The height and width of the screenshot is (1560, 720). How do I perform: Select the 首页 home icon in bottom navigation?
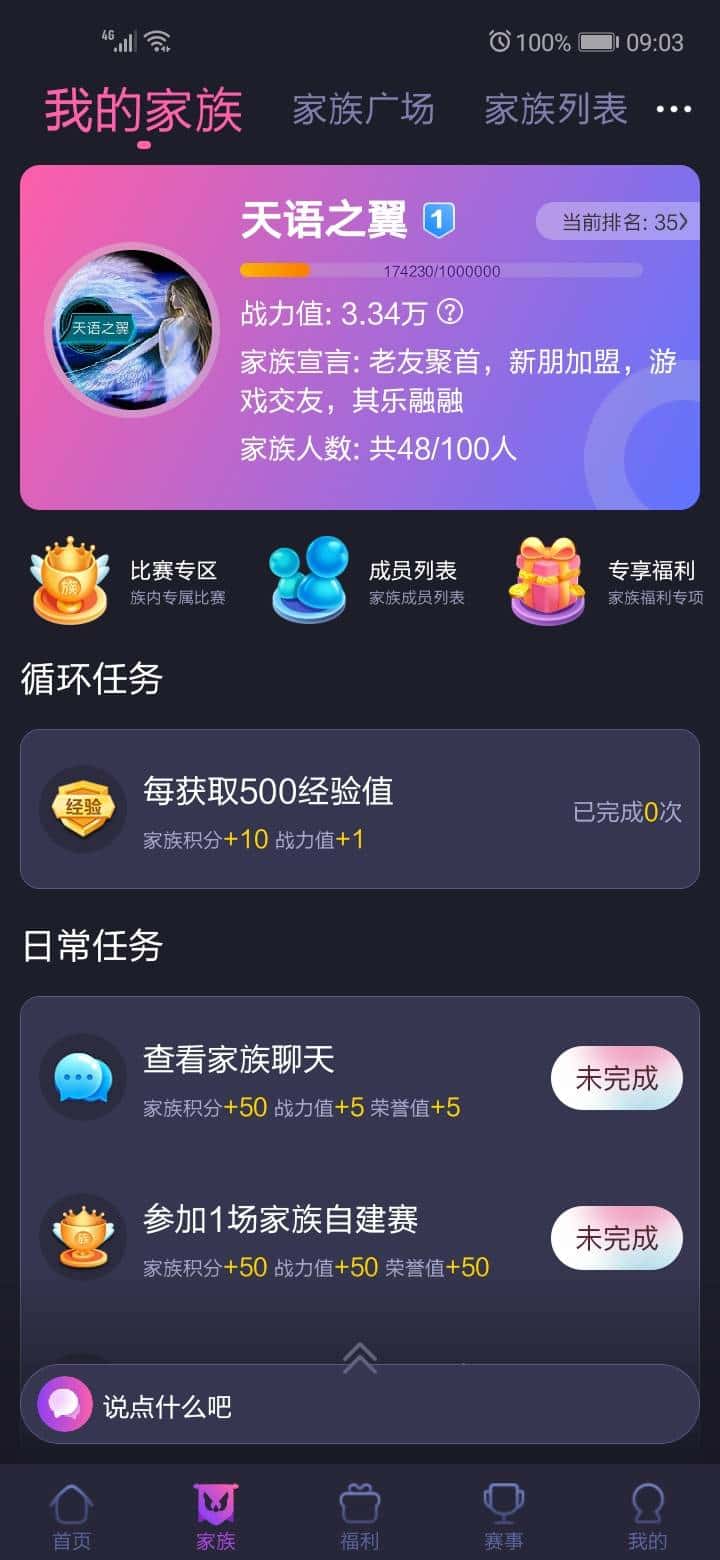click(71, 1505)
